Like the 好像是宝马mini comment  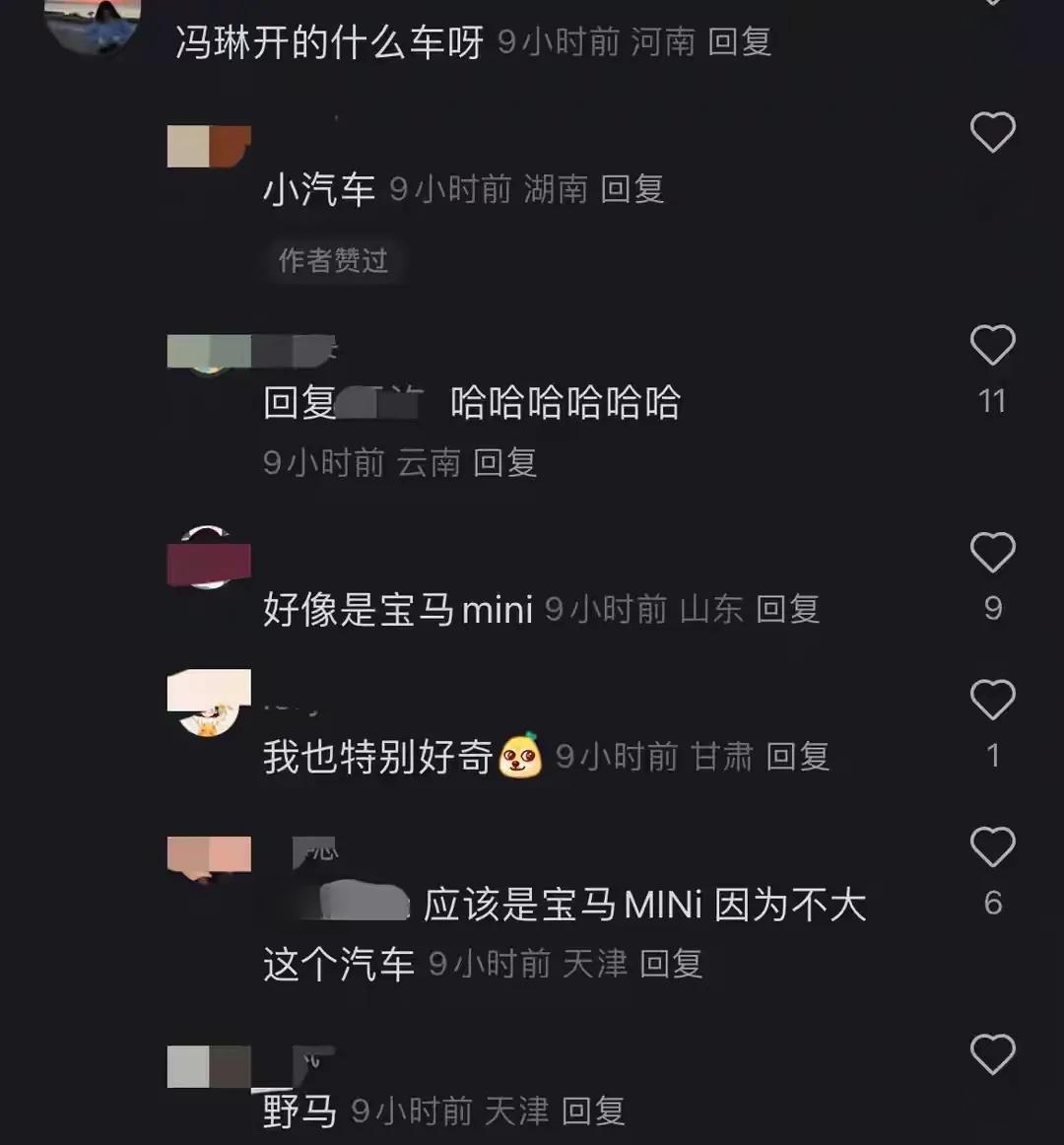pyautogui.click(x=992, y=553)
